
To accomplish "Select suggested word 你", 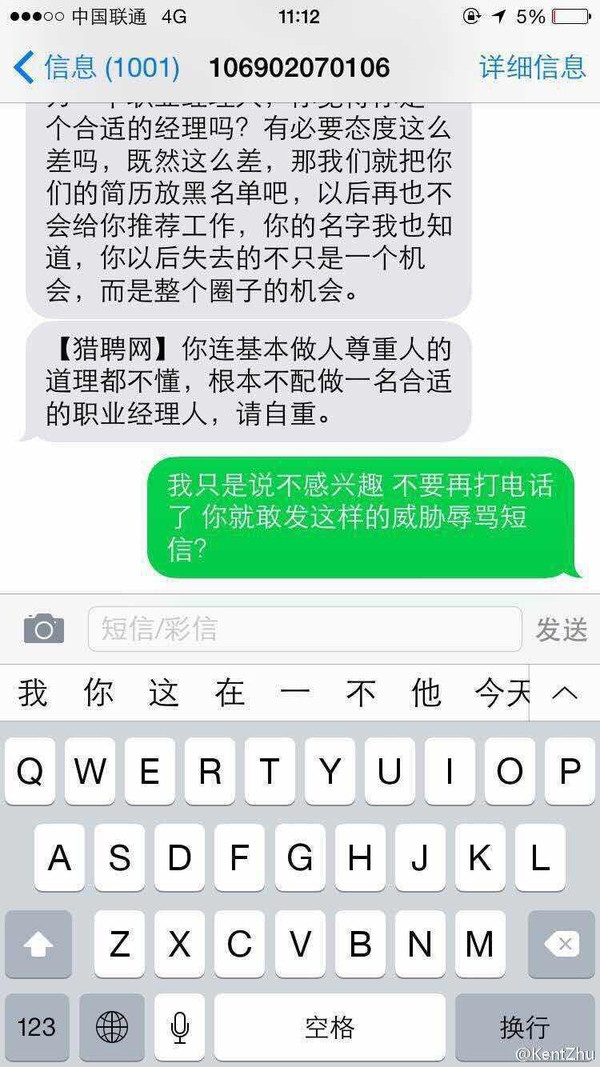I will point(98,692).
